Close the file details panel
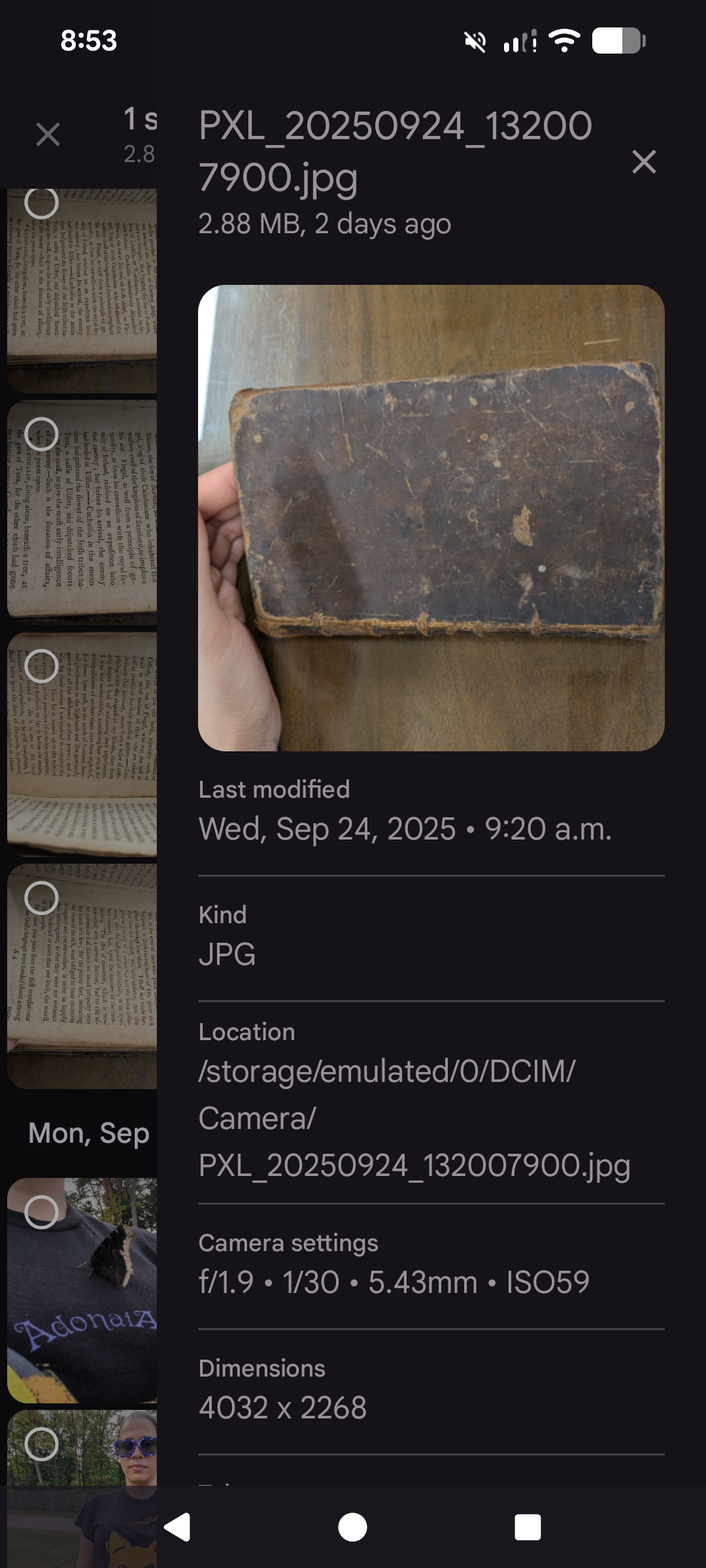 click(x=644, y=161)
